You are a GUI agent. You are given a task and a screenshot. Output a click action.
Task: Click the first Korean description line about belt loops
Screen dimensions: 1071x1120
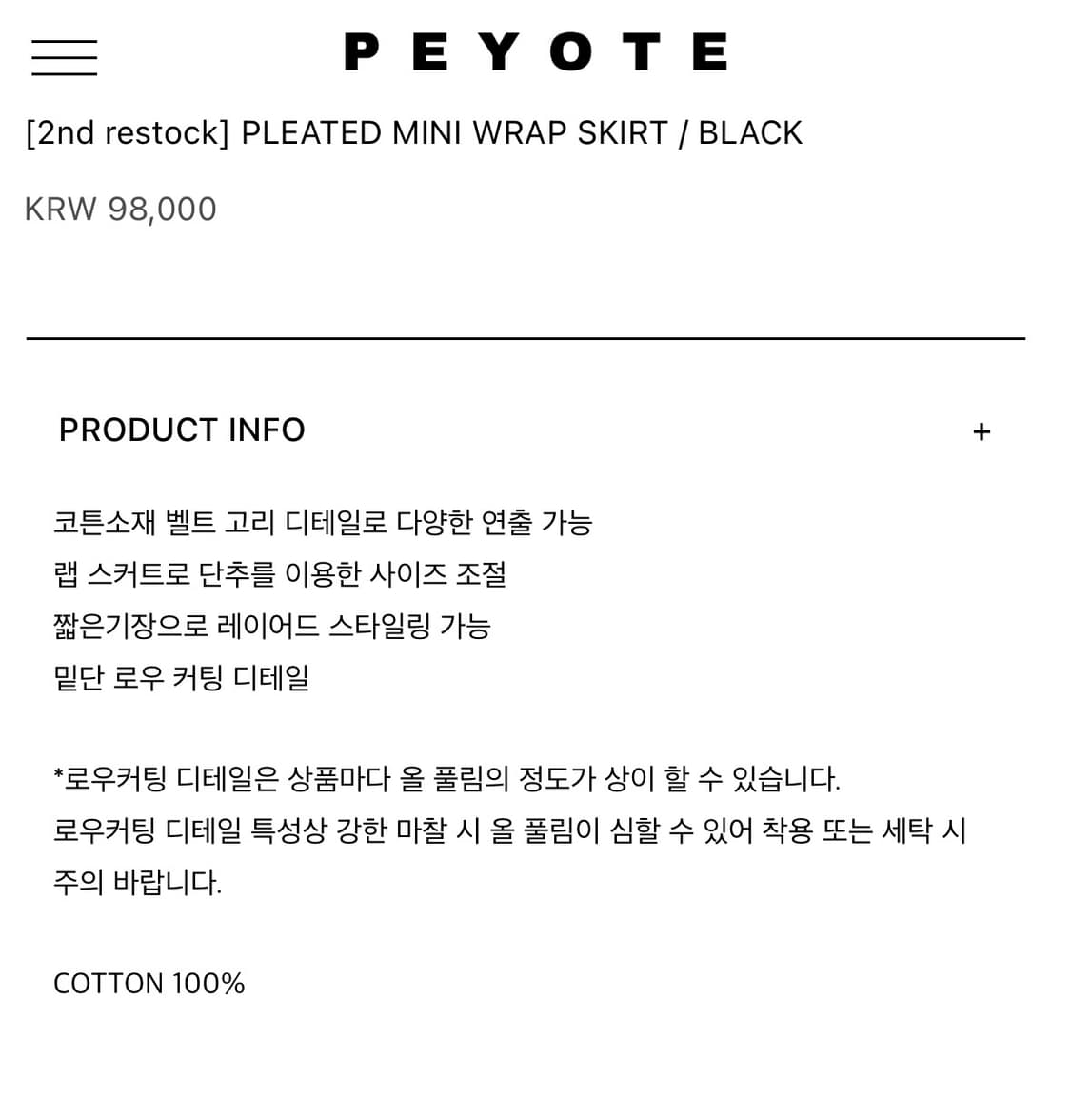click(323, 522)
